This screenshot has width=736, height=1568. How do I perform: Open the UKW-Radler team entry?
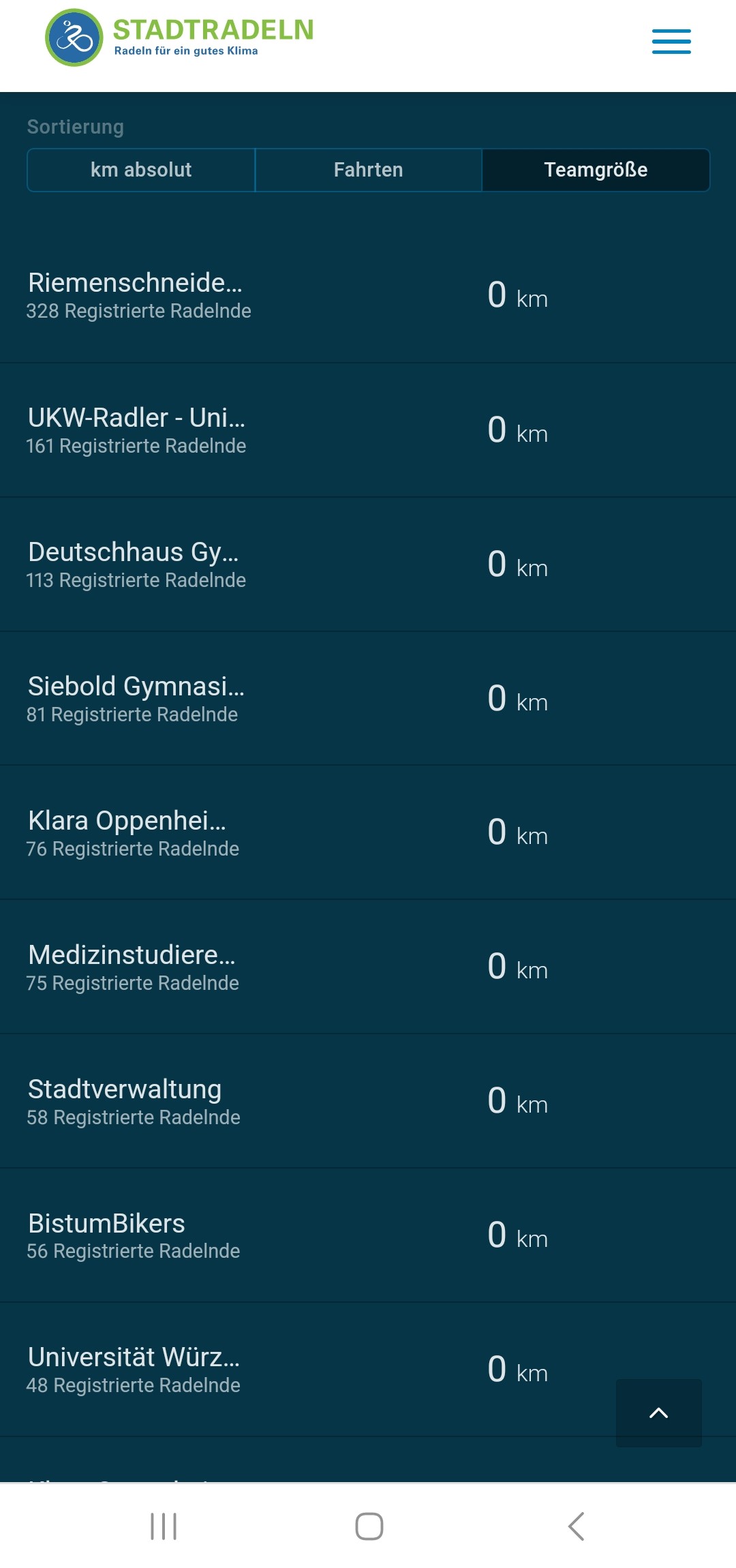point(368,430)
